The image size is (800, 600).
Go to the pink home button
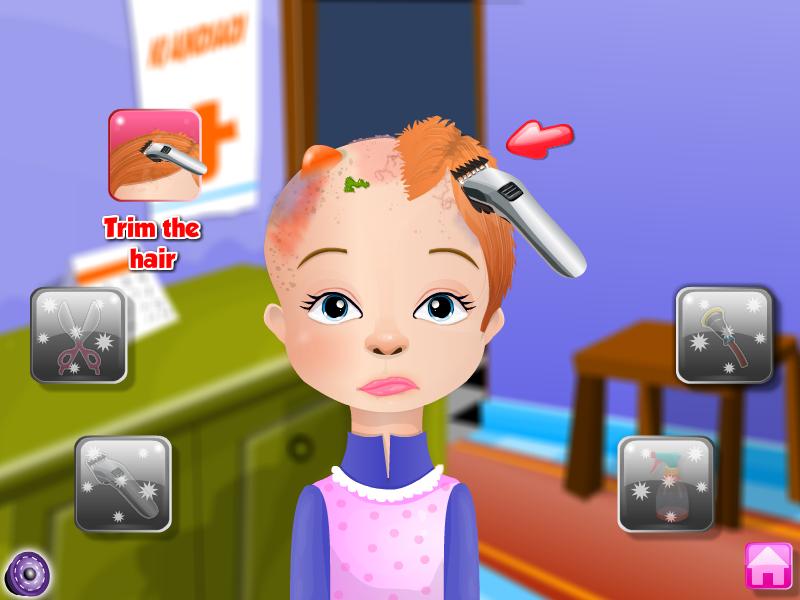point(768,567)
